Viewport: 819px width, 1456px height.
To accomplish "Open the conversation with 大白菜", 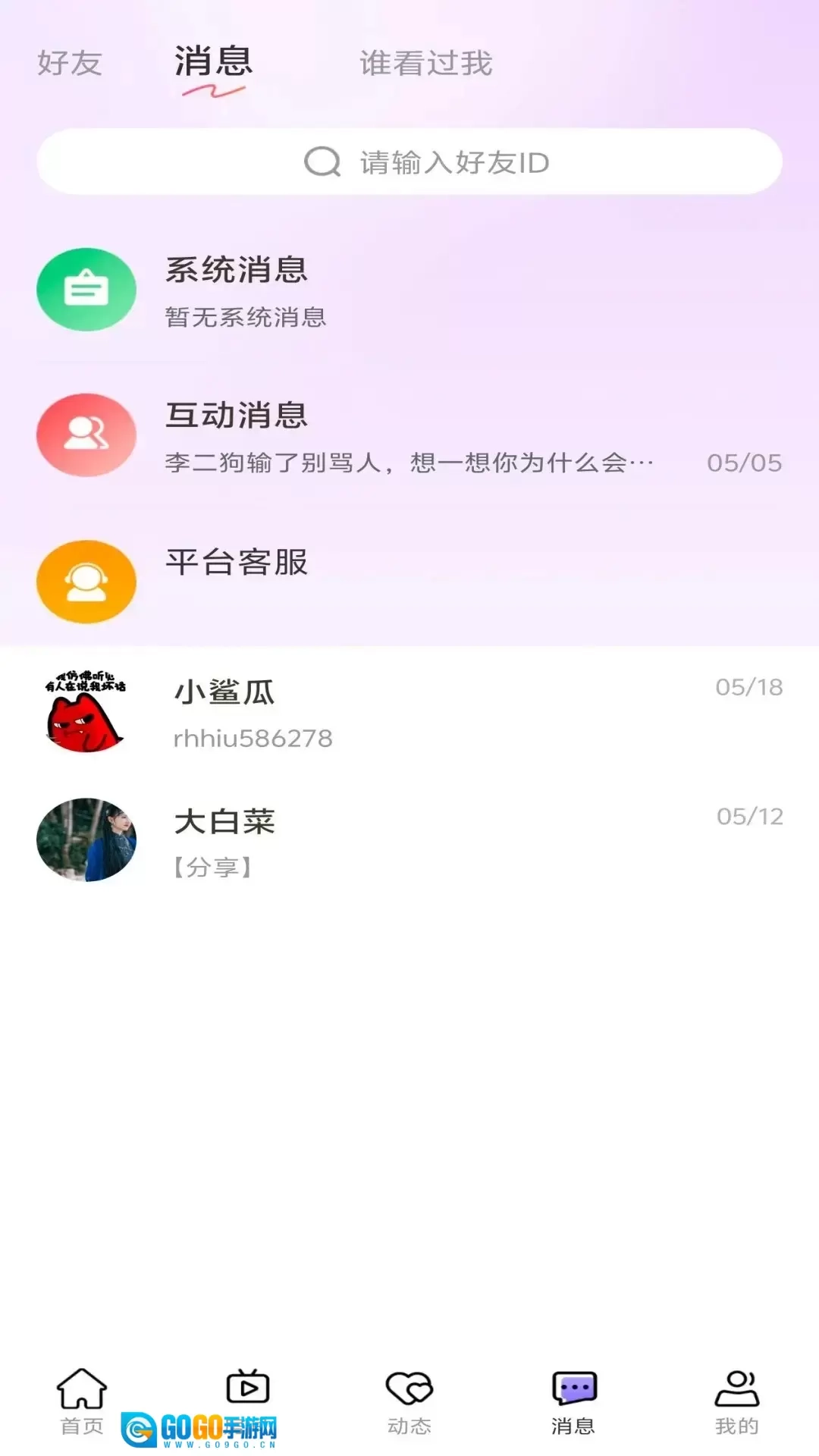I will (x=409, y=840).
